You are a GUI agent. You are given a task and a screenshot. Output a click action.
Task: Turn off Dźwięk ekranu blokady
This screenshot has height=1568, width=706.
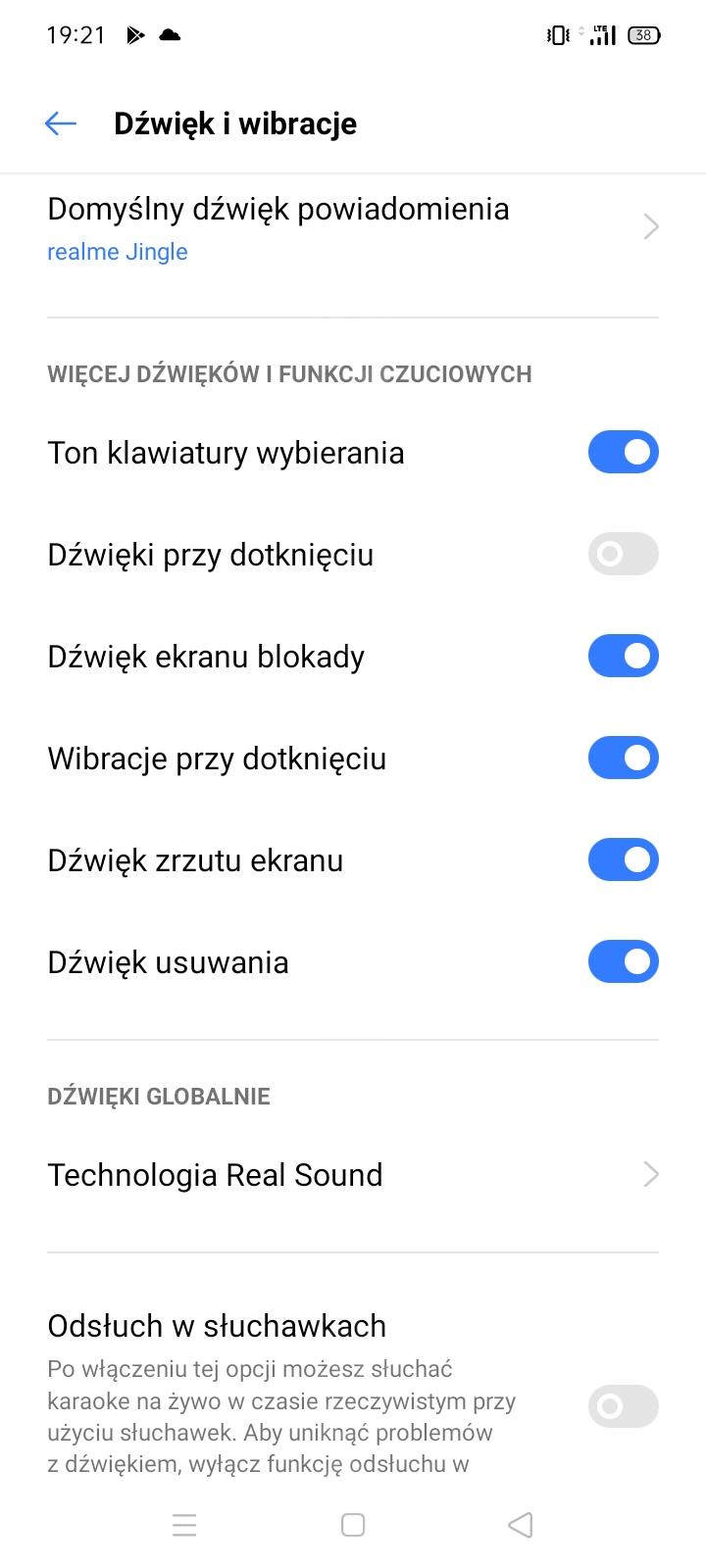click(623, 657)
